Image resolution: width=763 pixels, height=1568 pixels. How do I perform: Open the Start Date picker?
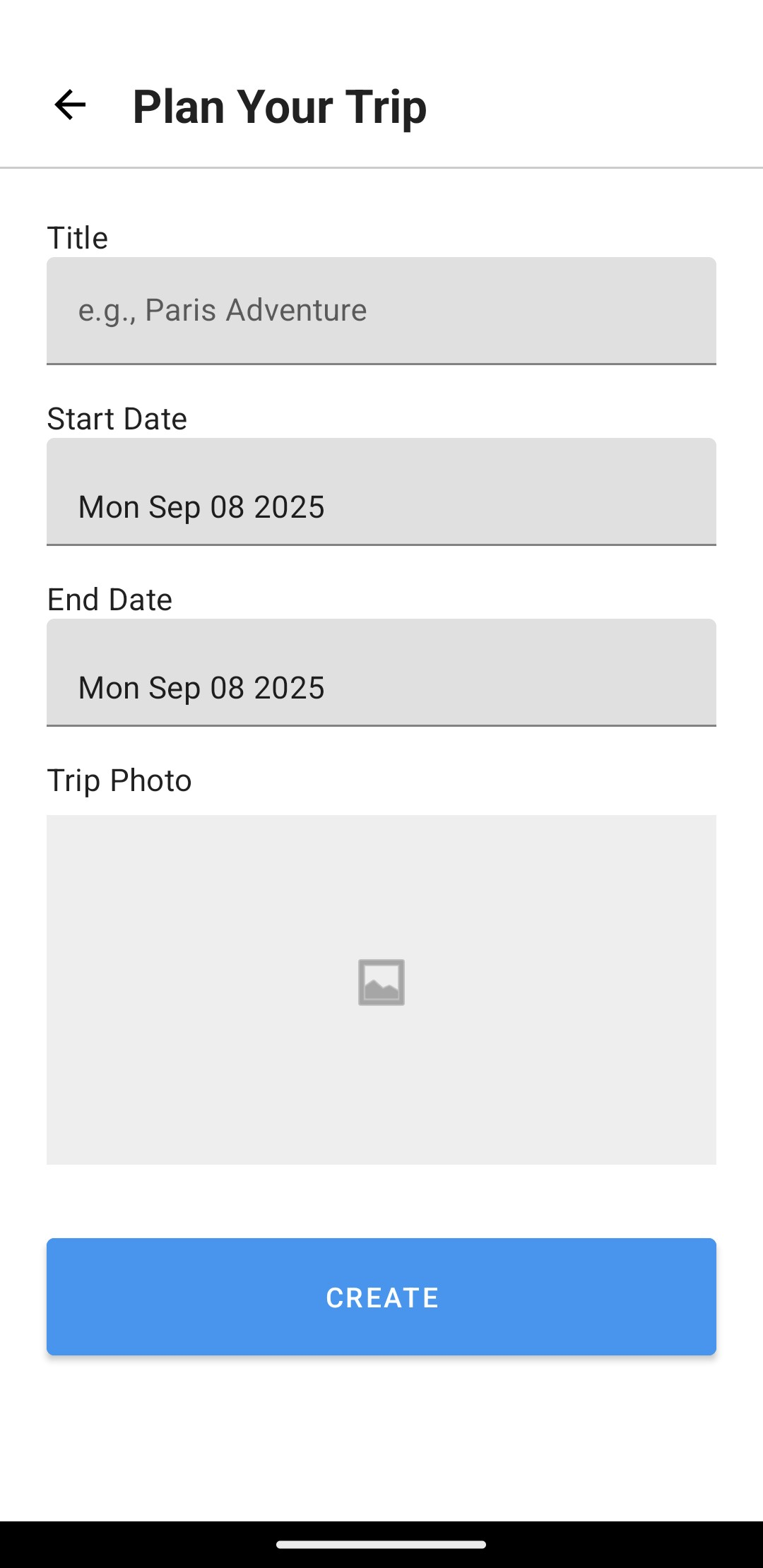click(381, 492)
